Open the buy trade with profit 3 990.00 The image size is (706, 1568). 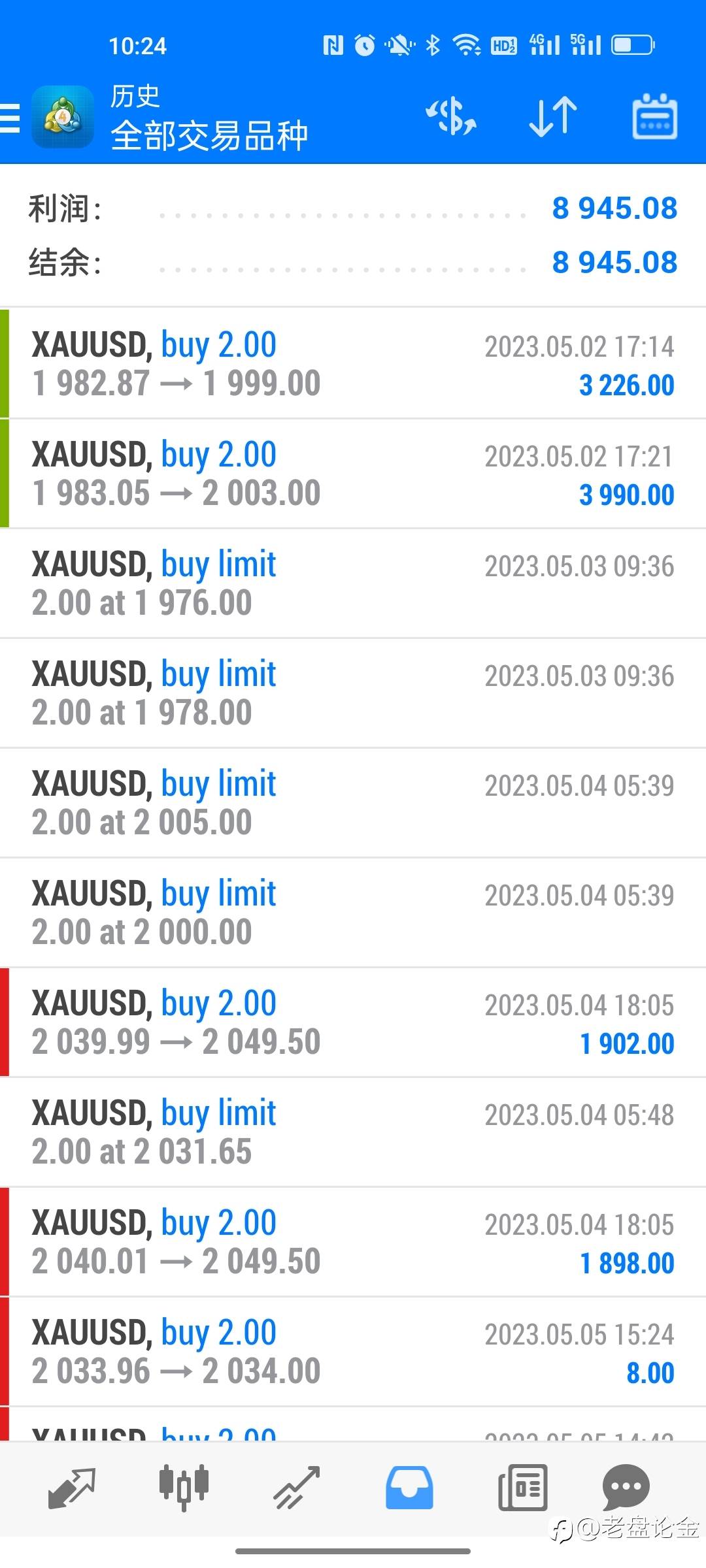[353, 474]
